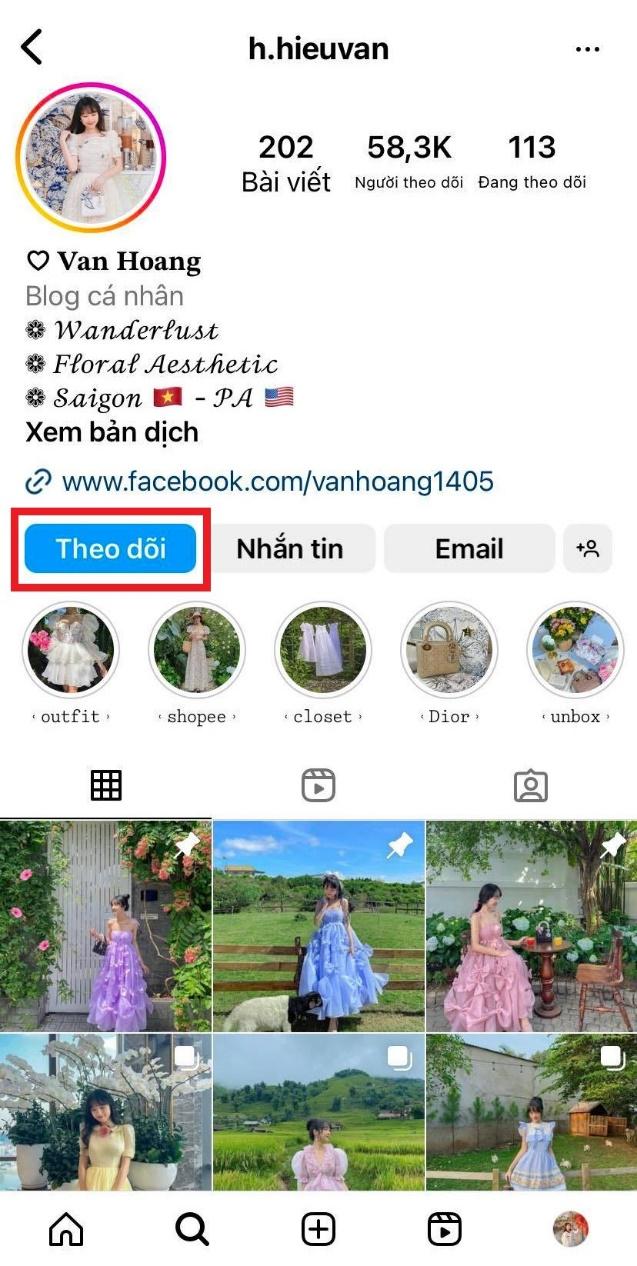The image size is (637, 1266).
Task: Open the three-dot overflow menu
Action: pyautogui.click(x=587, y=49)
